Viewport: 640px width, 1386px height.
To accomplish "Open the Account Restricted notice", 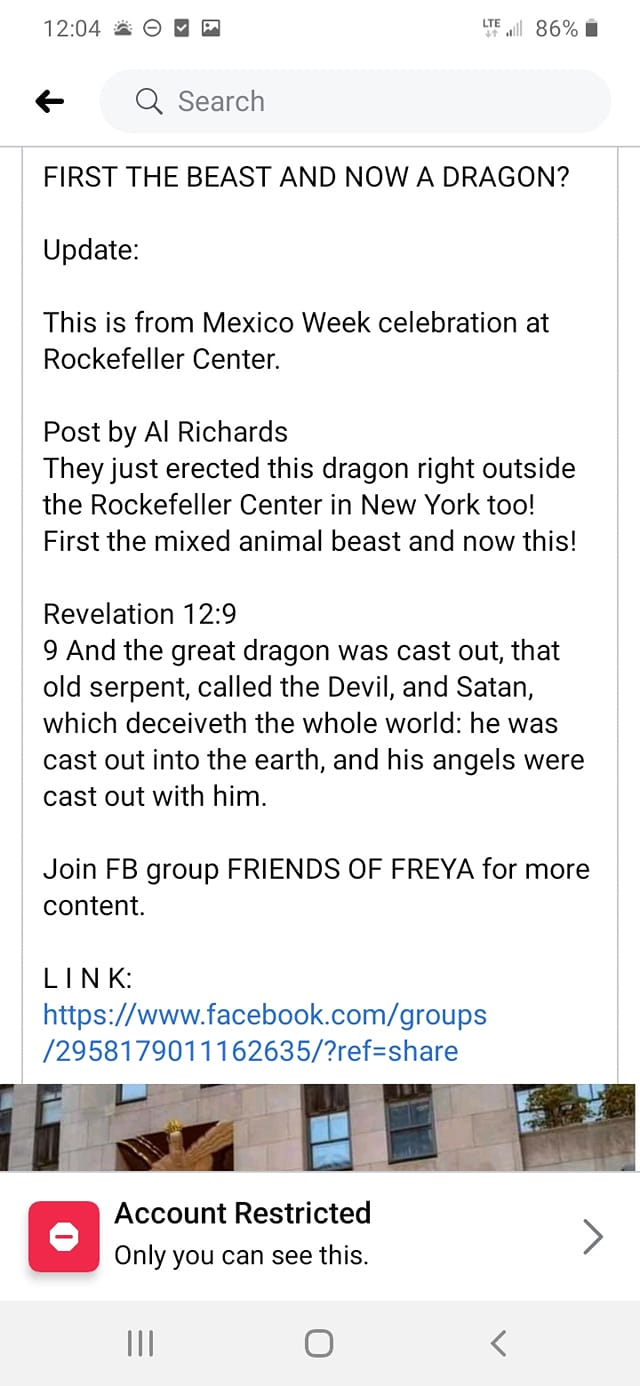I will pos(319,1236).
